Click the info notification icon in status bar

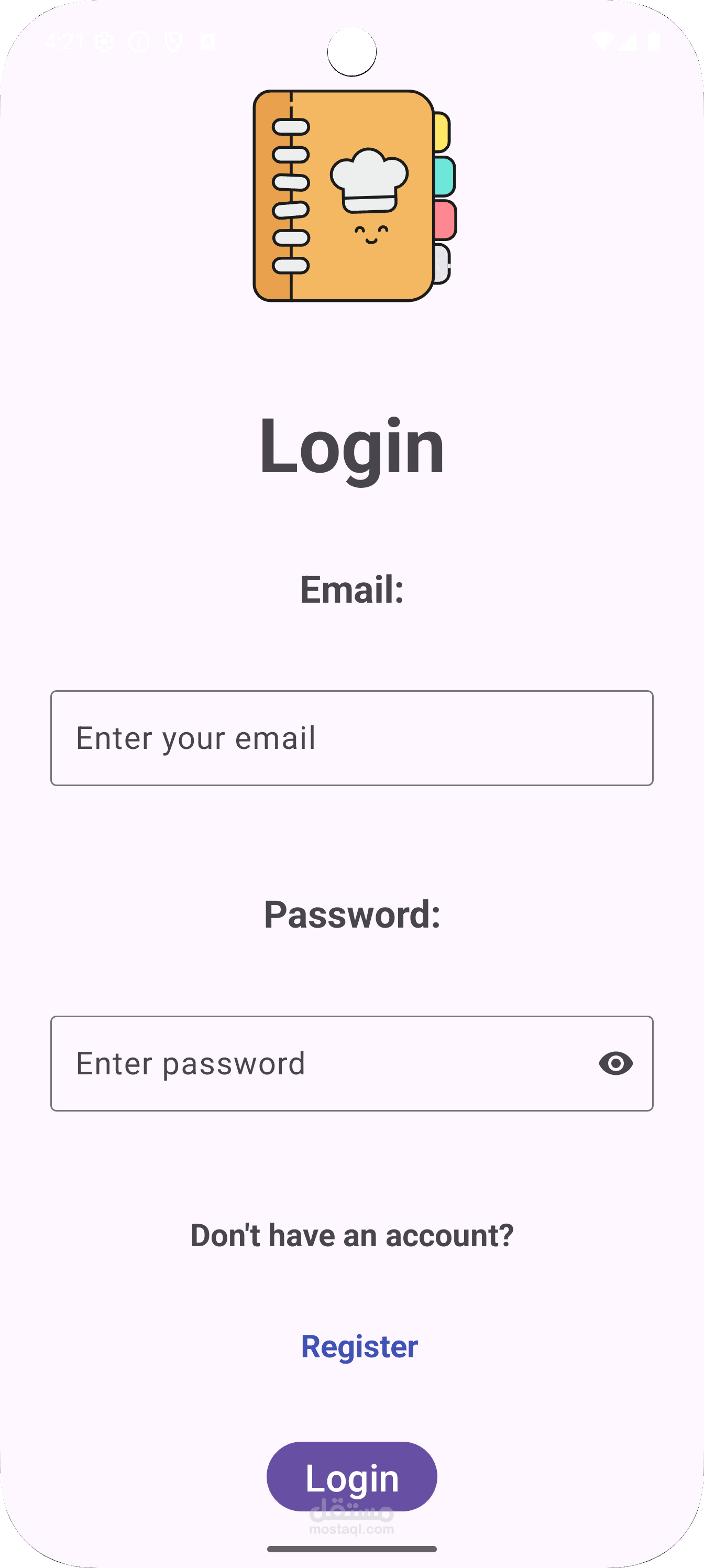[140, 41]
